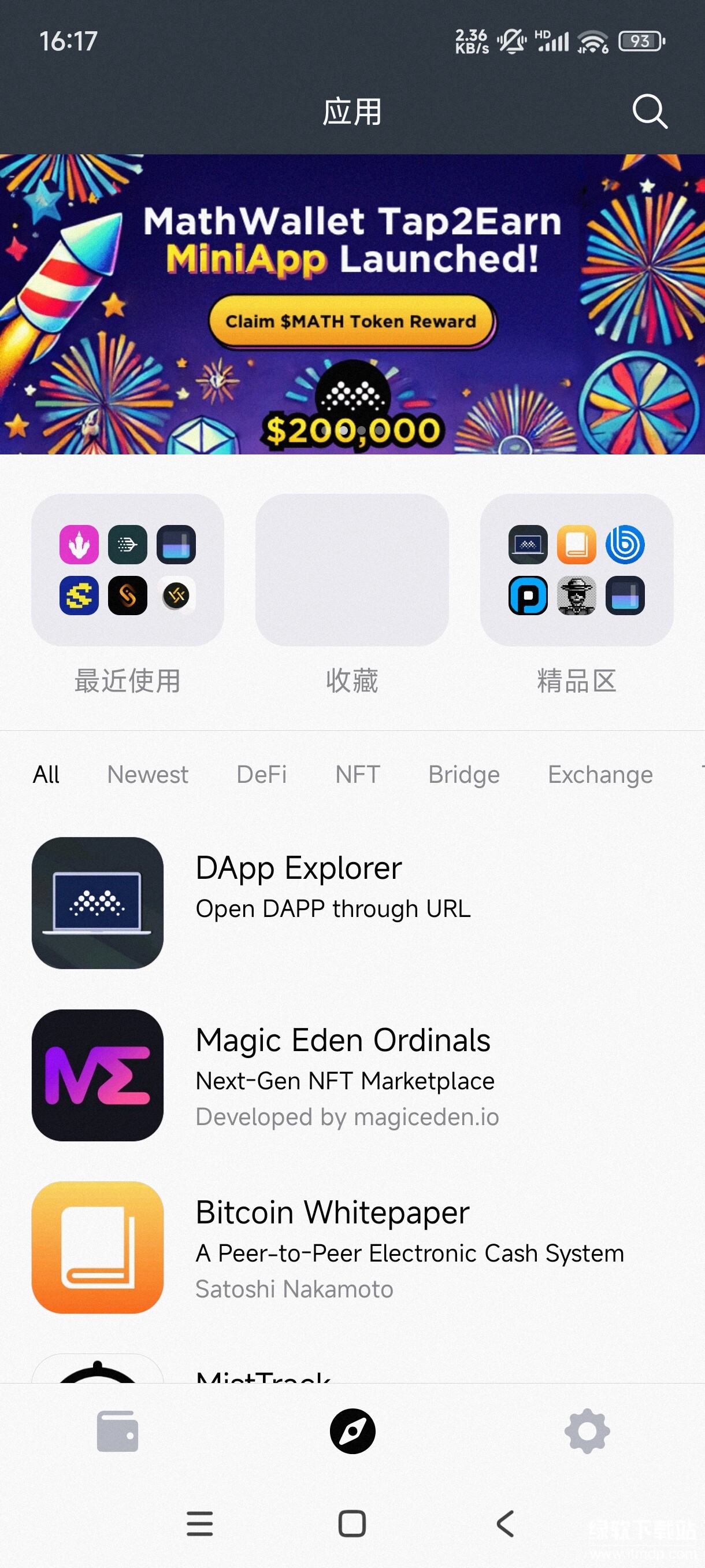Screen dimensions: 705x1568
Task: Go back using the system back button
Action: pyautogui.click(x=506, y=1523)
